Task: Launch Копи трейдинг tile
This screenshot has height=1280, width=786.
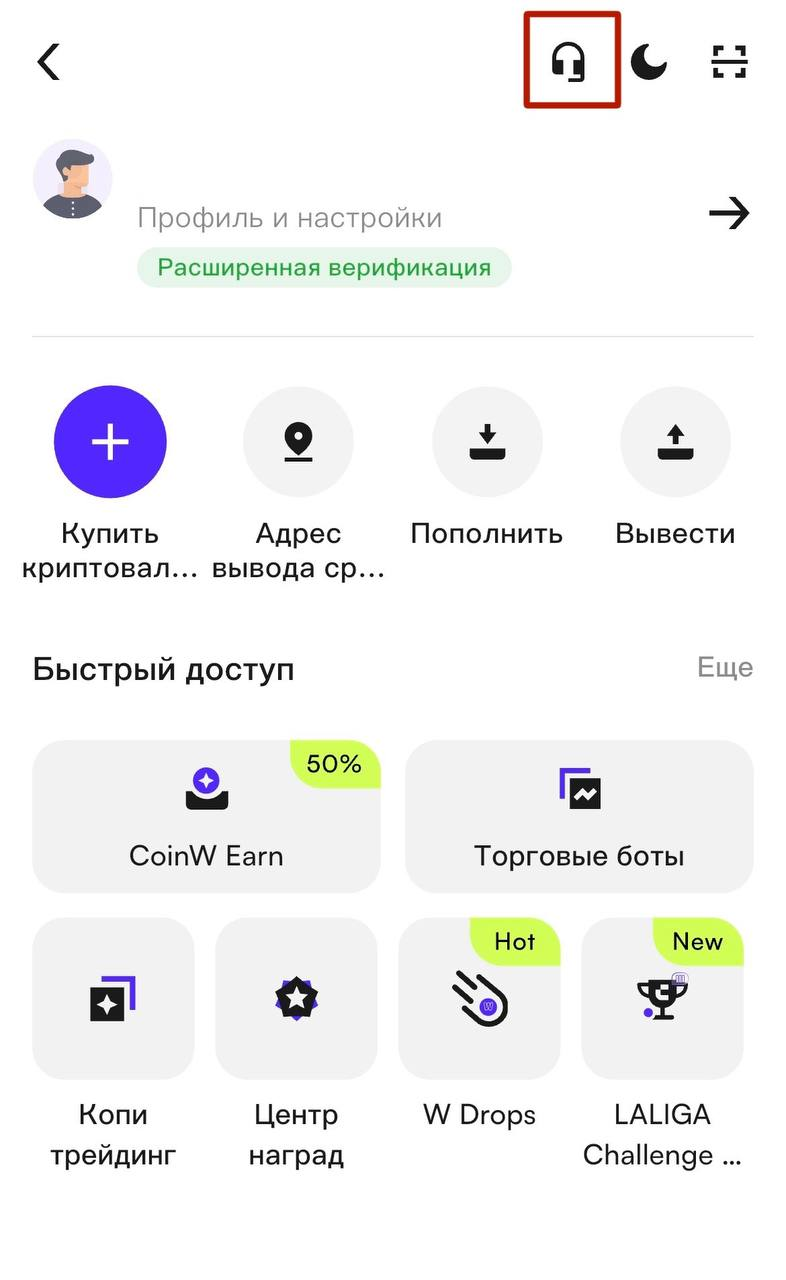Action: (113, 998)
